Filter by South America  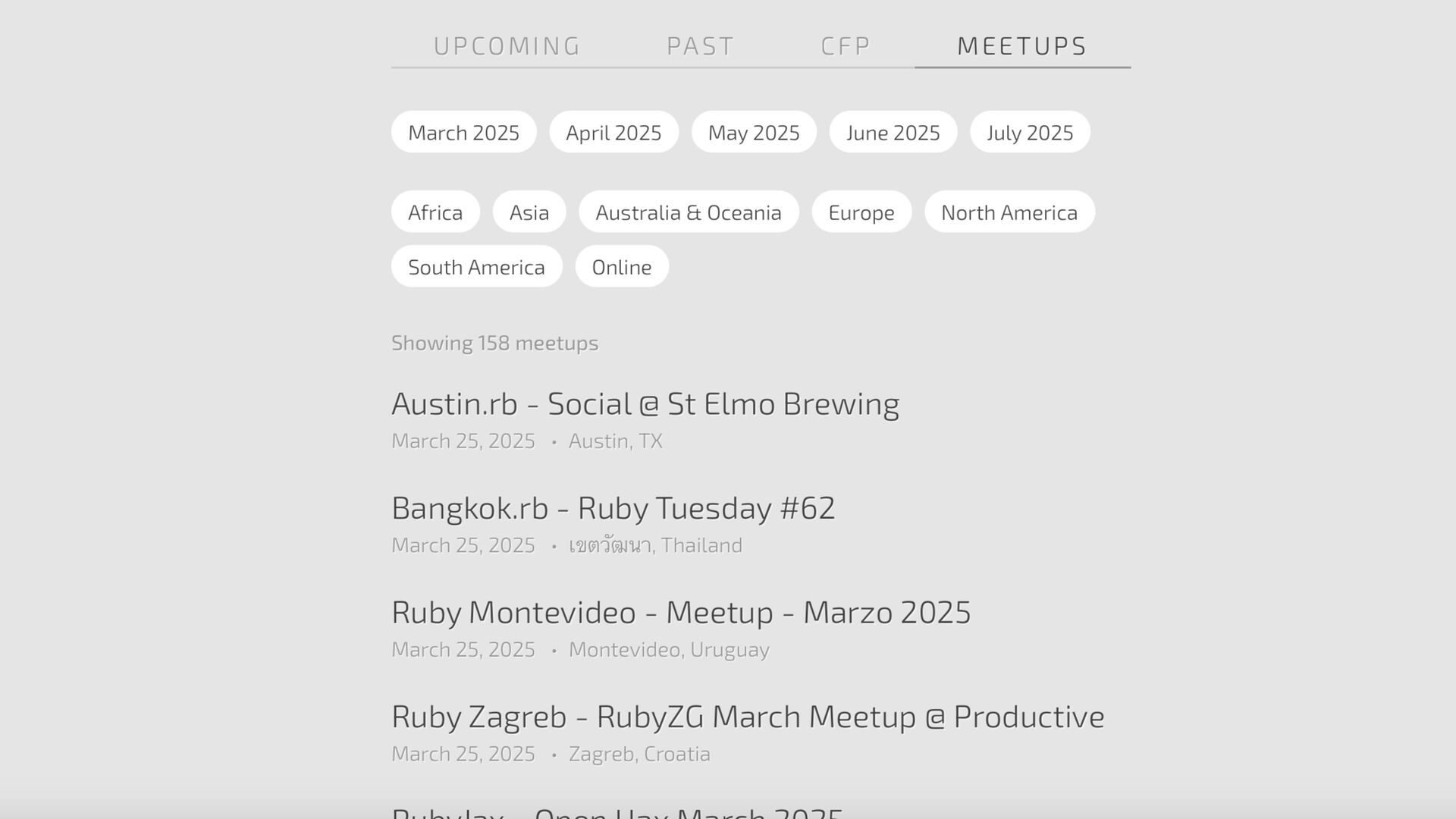tap(476, 267)
